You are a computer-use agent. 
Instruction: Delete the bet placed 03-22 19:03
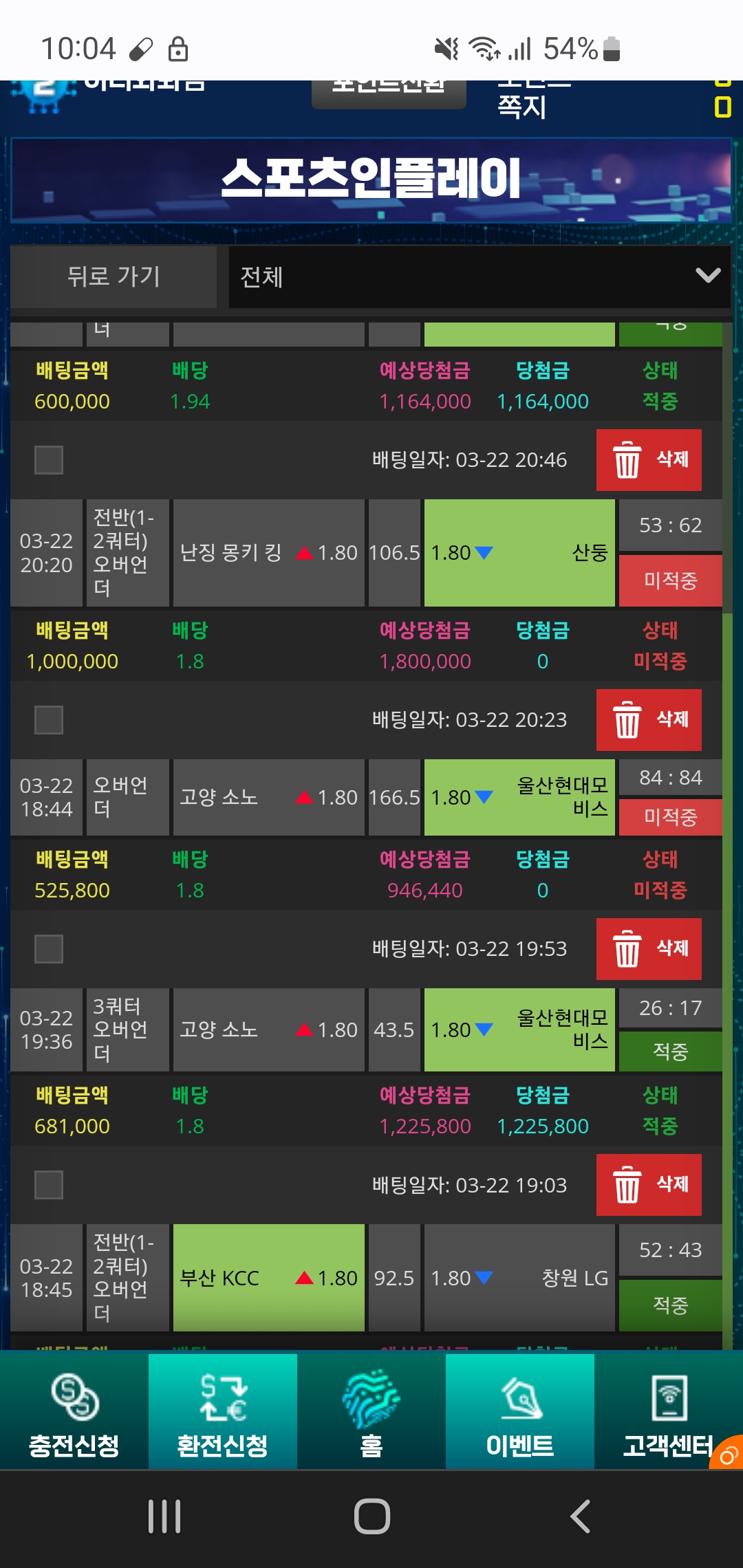[649, 1185]
